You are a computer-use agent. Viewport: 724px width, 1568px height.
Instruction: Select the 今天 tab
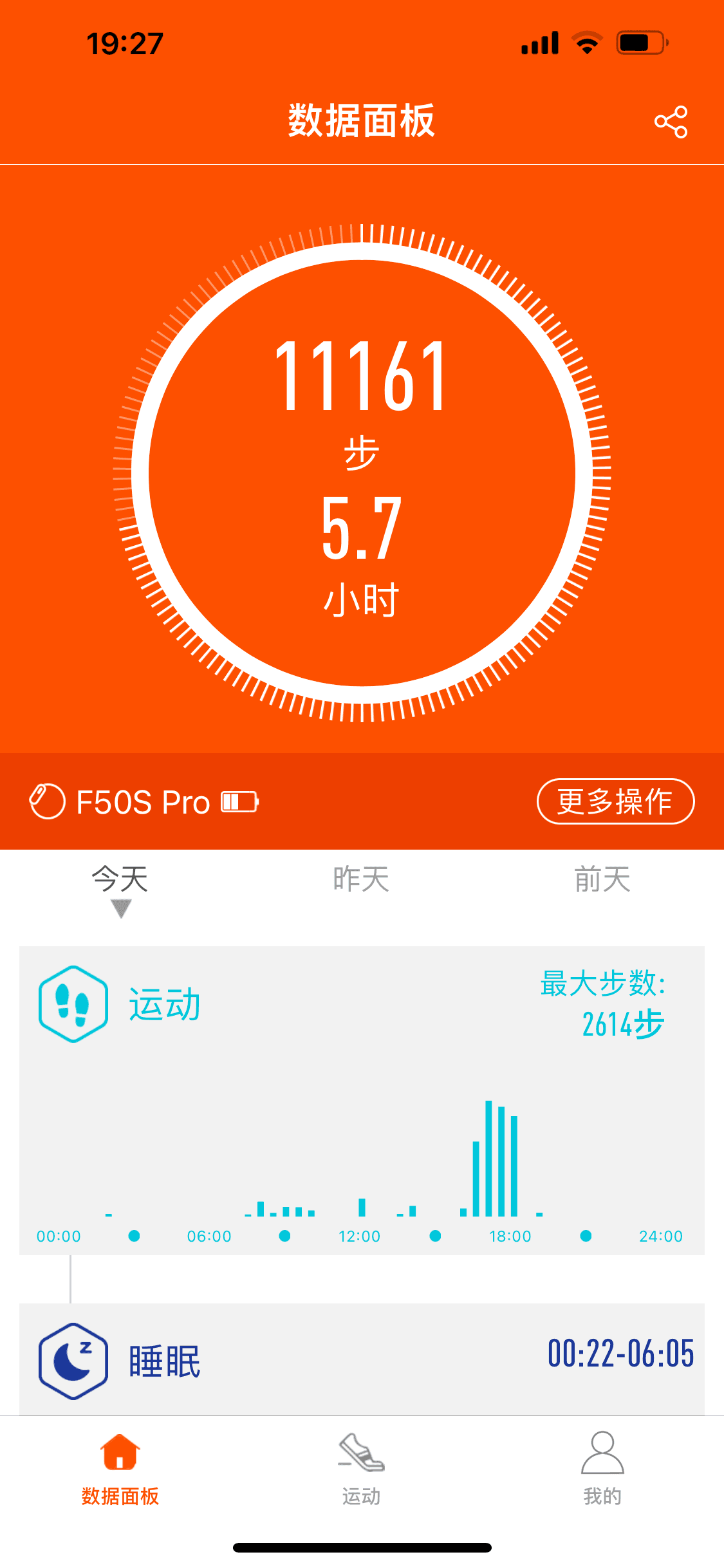pos(120,879)
